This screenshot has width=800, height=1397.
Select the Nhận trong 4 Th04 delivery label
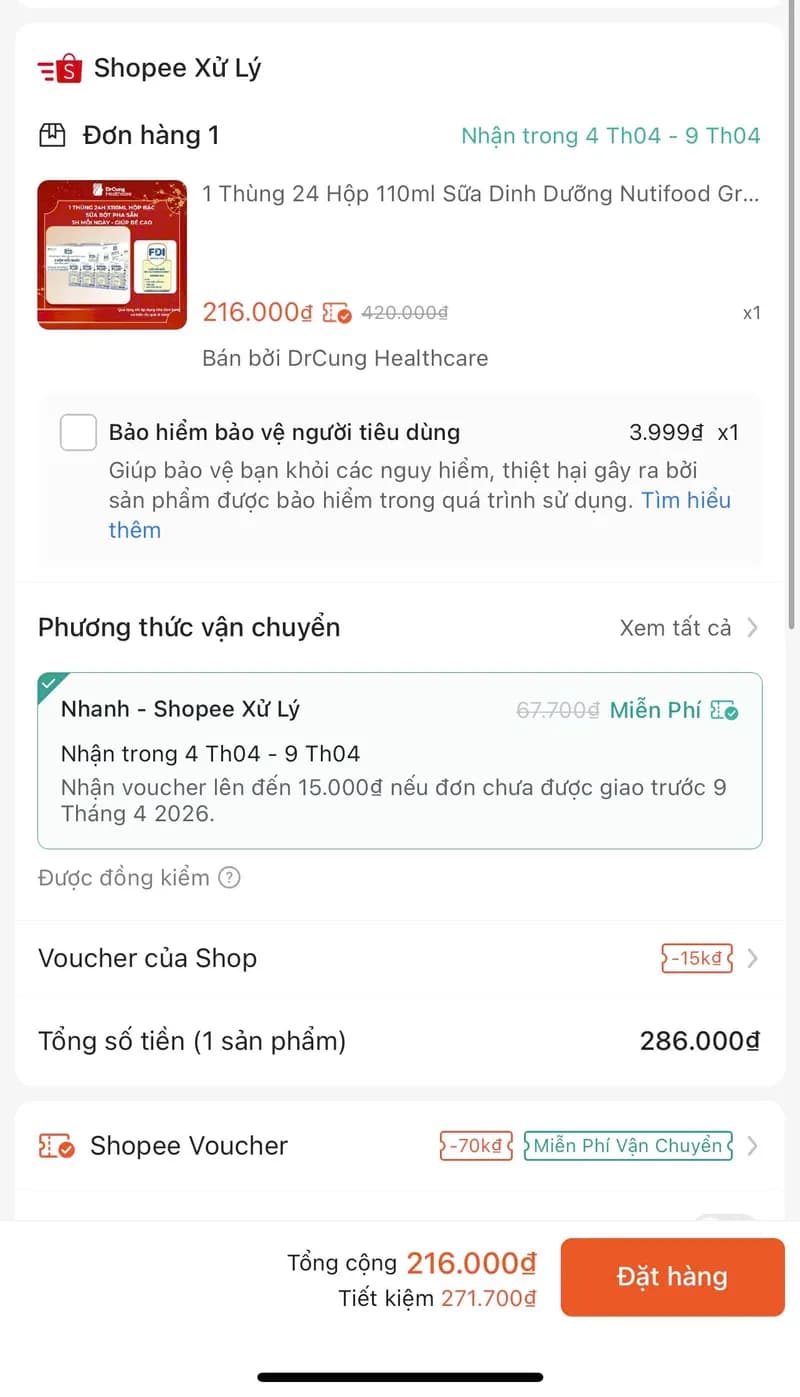tap(610, 135)
